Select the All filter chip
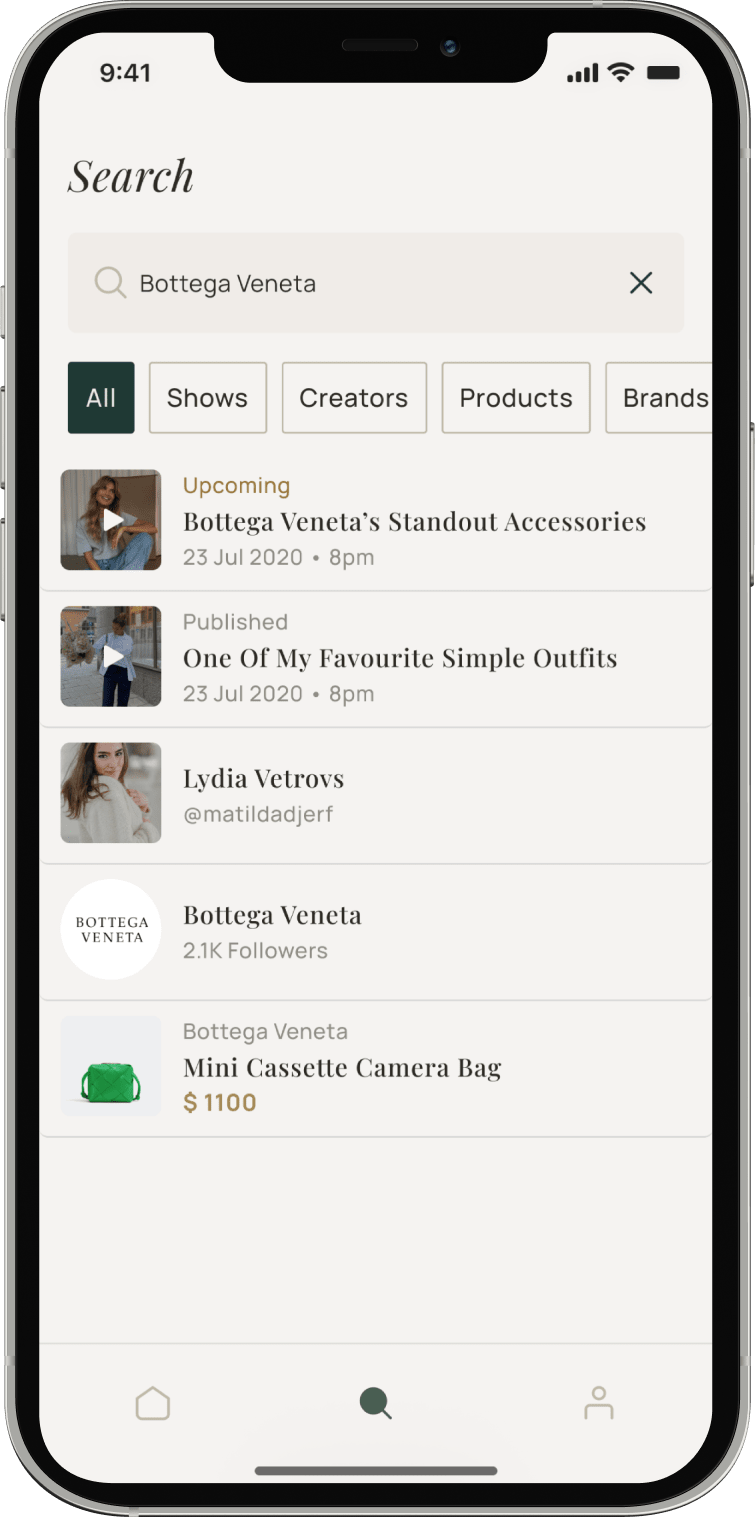The image size is (755, 1517). click(101, 398)
